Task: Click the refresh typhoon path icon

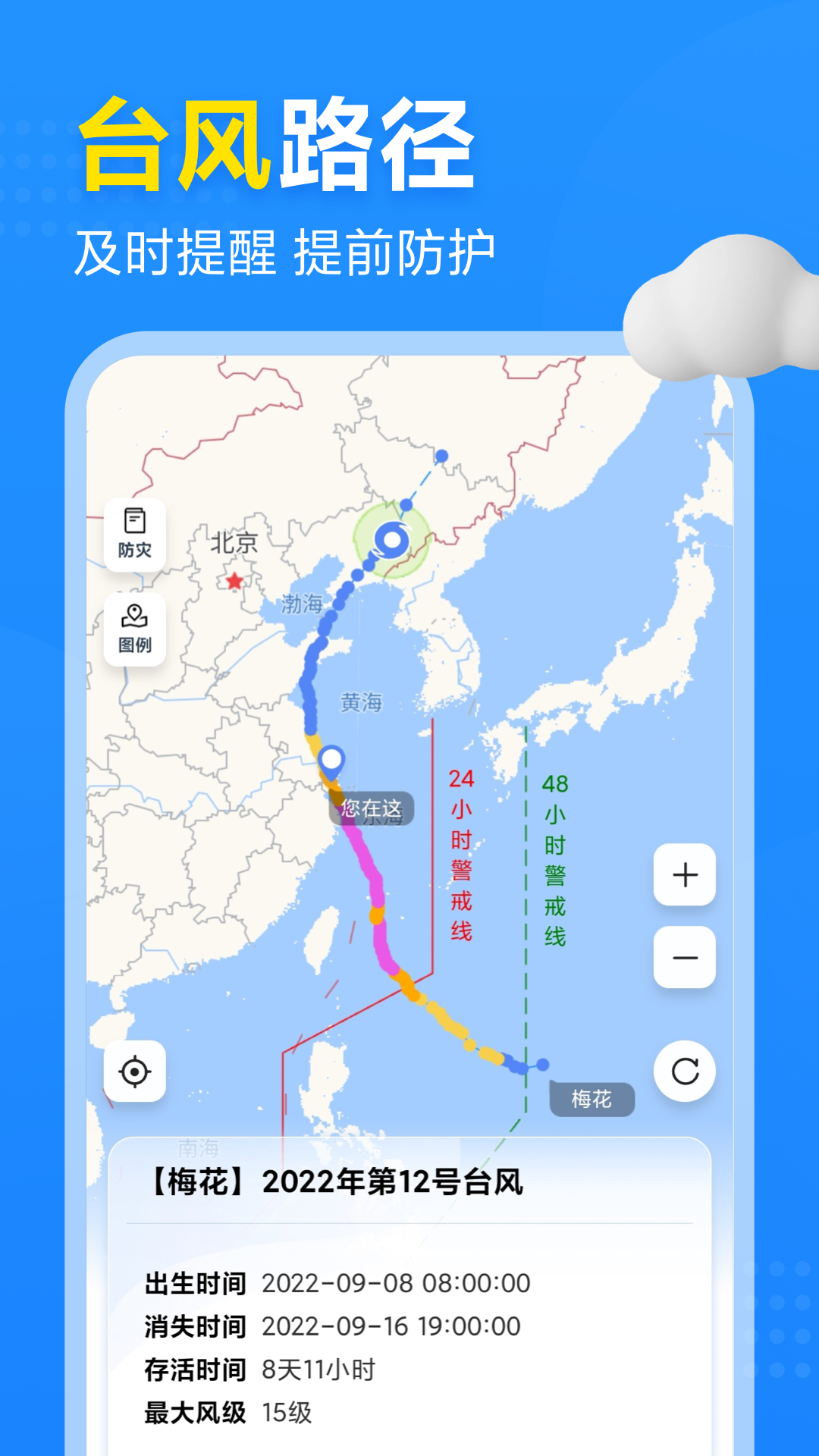Action: point(683,1071)
